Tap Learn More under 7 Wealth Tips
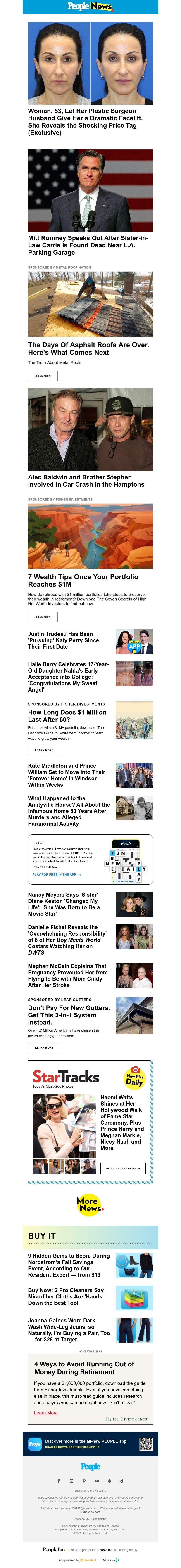The image size is (181, 1568). tap(43, 617)
